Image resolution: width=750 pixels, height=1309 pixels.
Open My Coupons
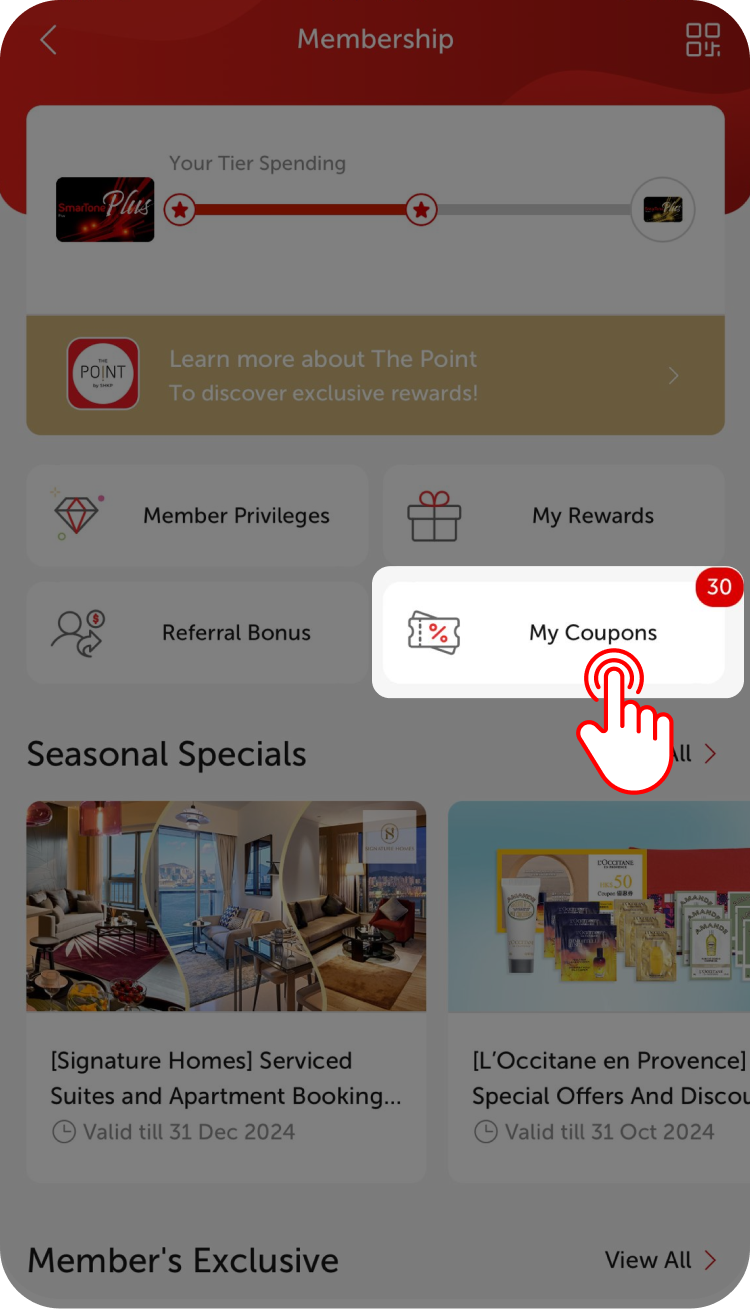pos(555,633)
